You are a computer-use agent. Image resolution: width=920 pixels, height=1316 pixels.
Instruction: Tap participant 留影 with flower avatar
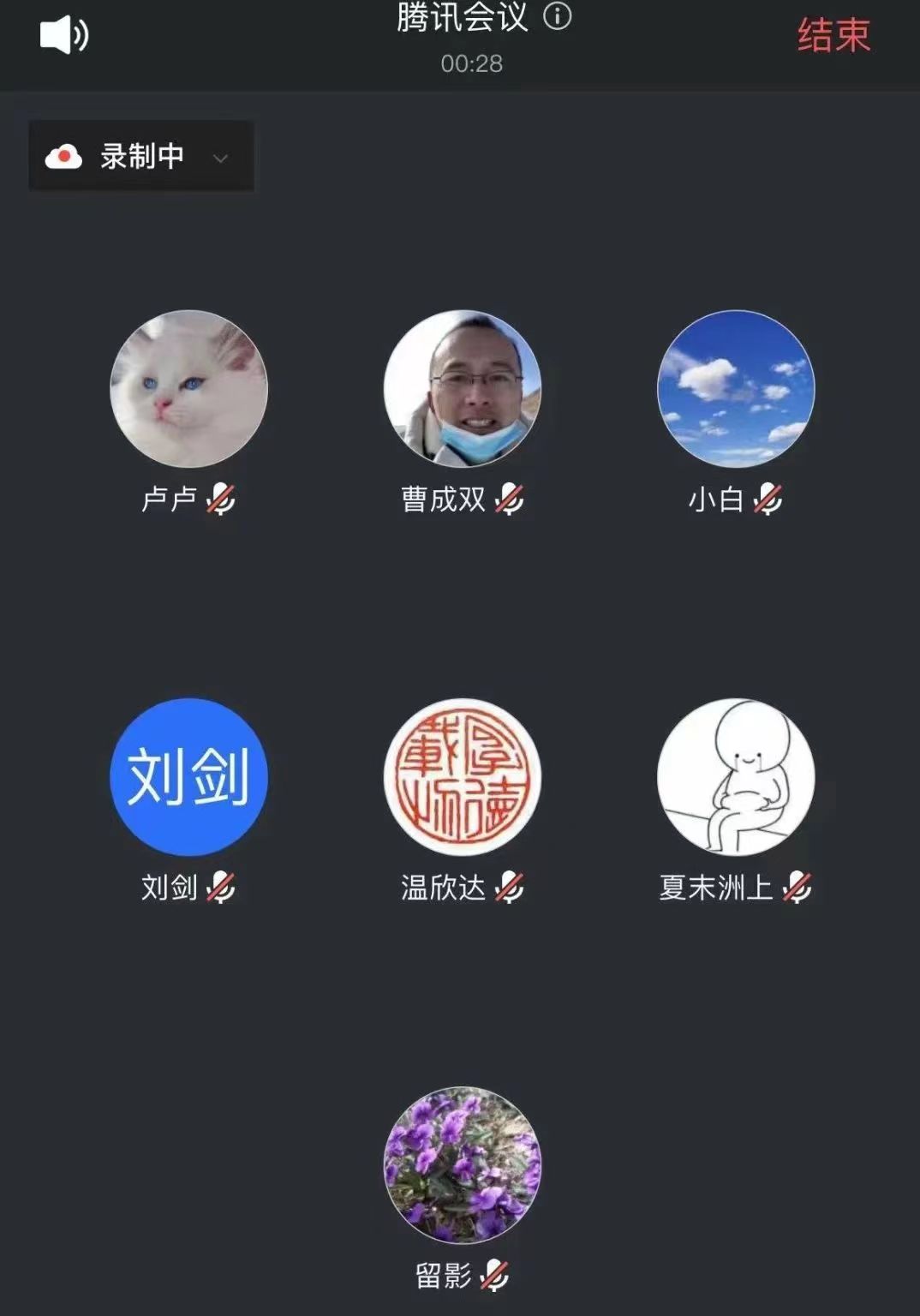pos(463,1165)
